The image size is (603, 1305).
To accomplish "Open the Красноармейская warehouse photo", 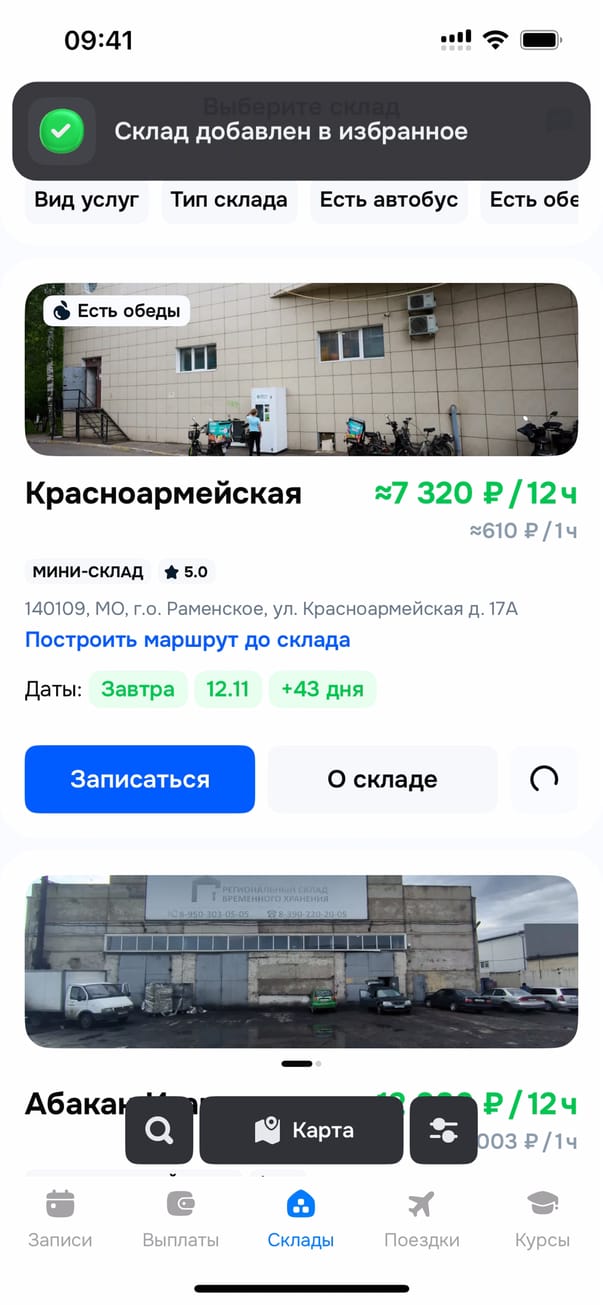I will click(x=301, y=369).
